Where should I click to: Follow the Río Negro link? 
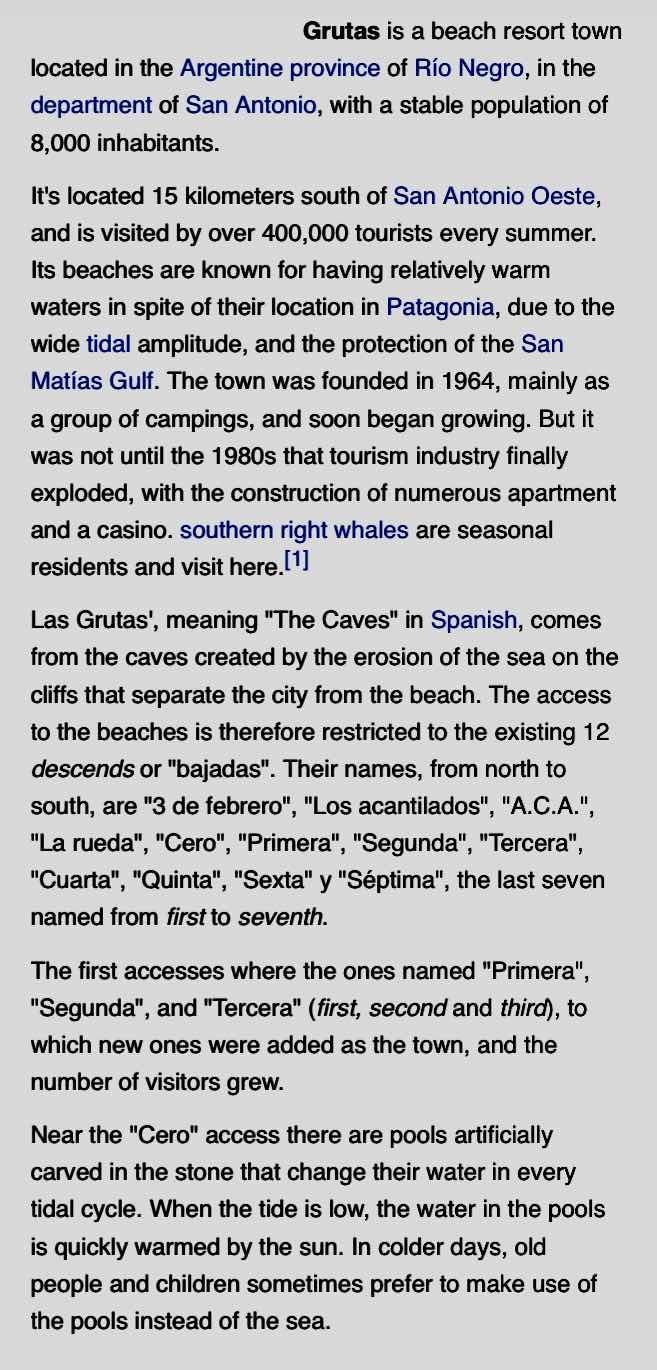pyautogui.click(x=468, y=68)
